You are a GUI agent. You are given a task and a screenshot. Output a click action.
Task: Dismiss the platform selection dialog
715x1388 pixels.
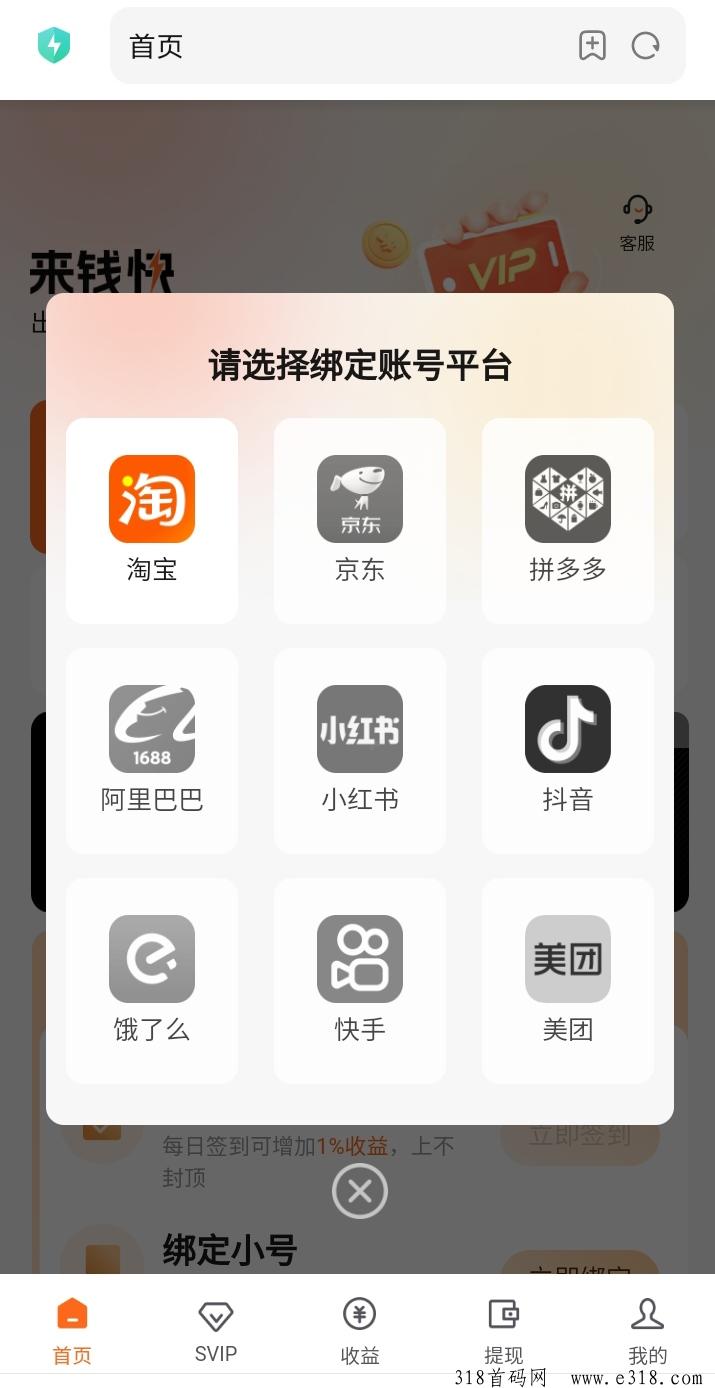click(x=360, y=1191)
